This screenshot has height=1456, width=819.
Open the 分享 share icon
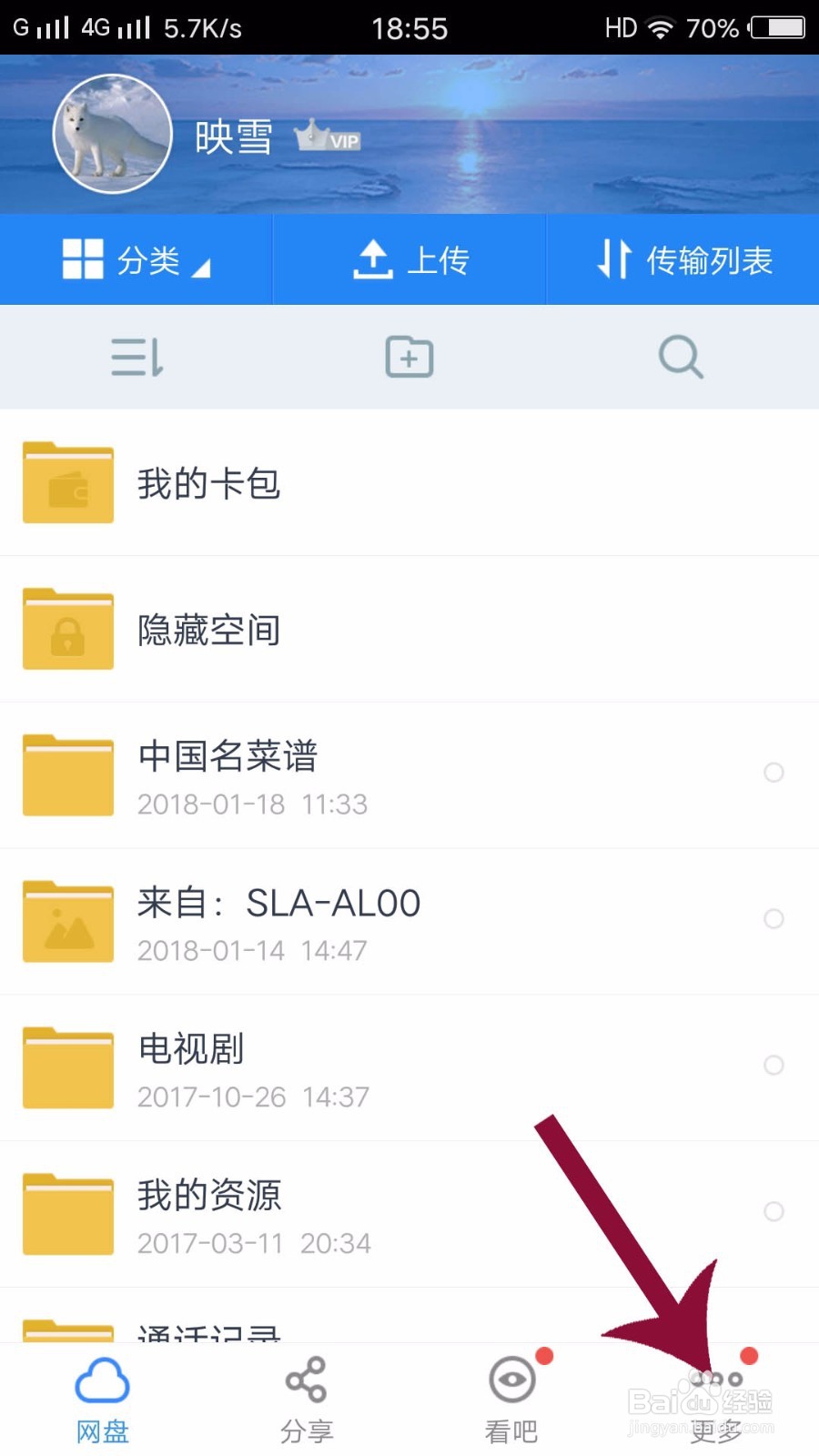click(307, 1380)
